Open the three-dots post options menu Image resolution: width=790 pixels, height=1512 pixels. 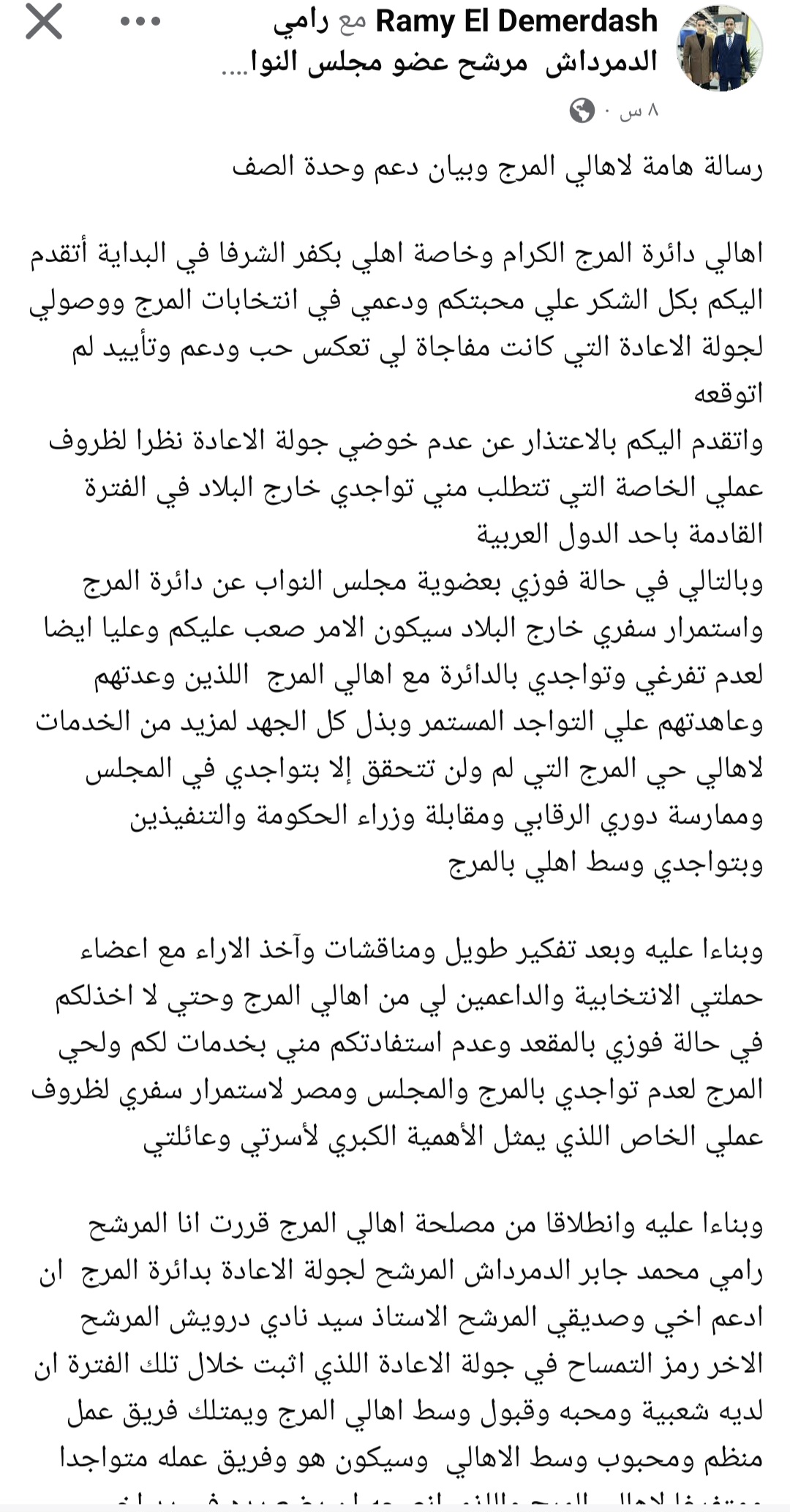[x=140, y=22]
